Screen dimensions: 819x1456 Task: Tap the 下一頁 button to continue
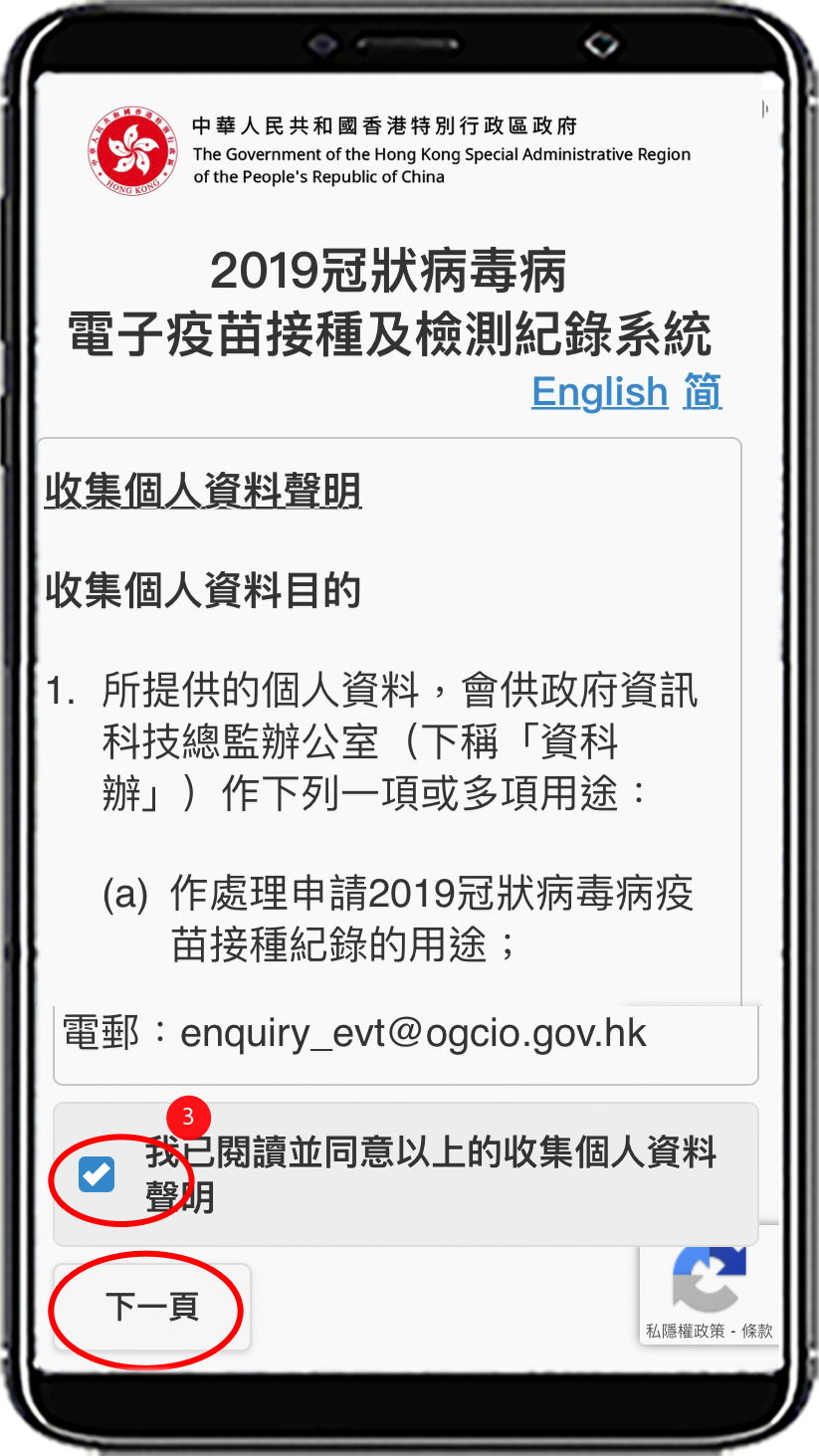(152, 1307)
